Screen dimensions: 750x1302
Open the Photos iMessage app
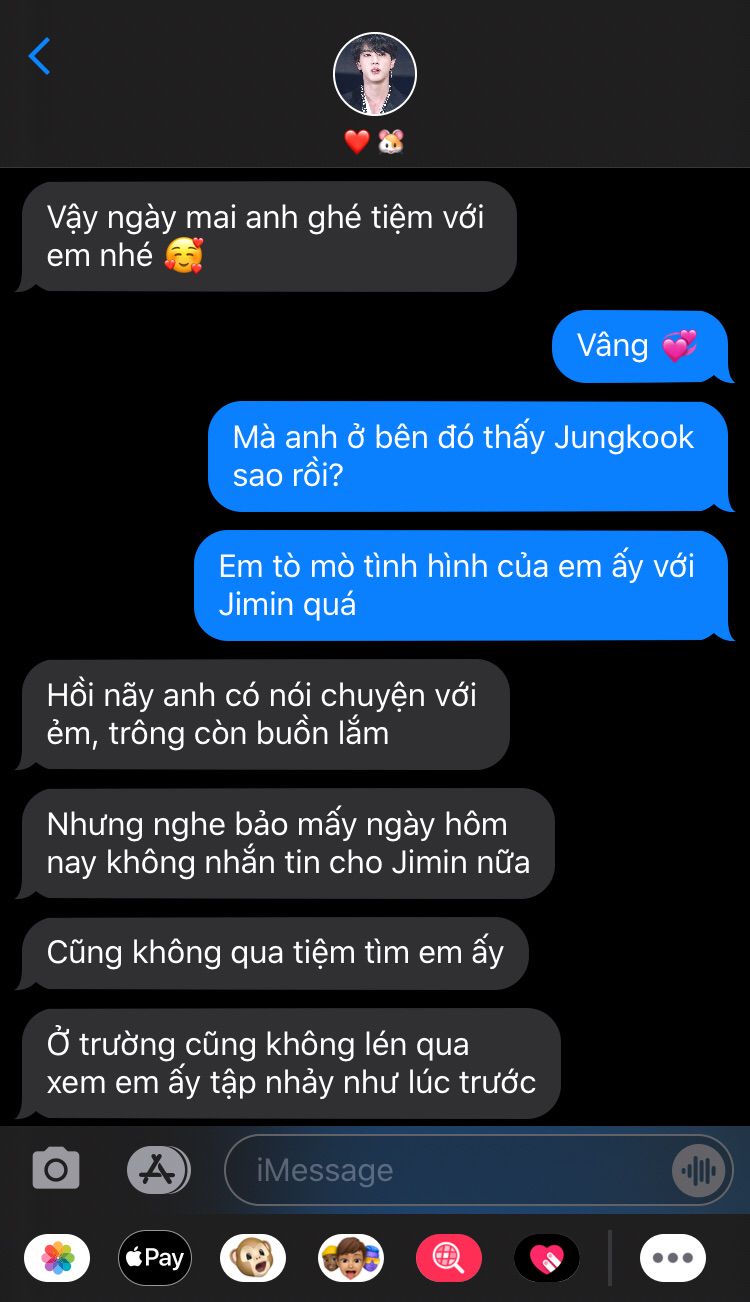click(57, 1258)
